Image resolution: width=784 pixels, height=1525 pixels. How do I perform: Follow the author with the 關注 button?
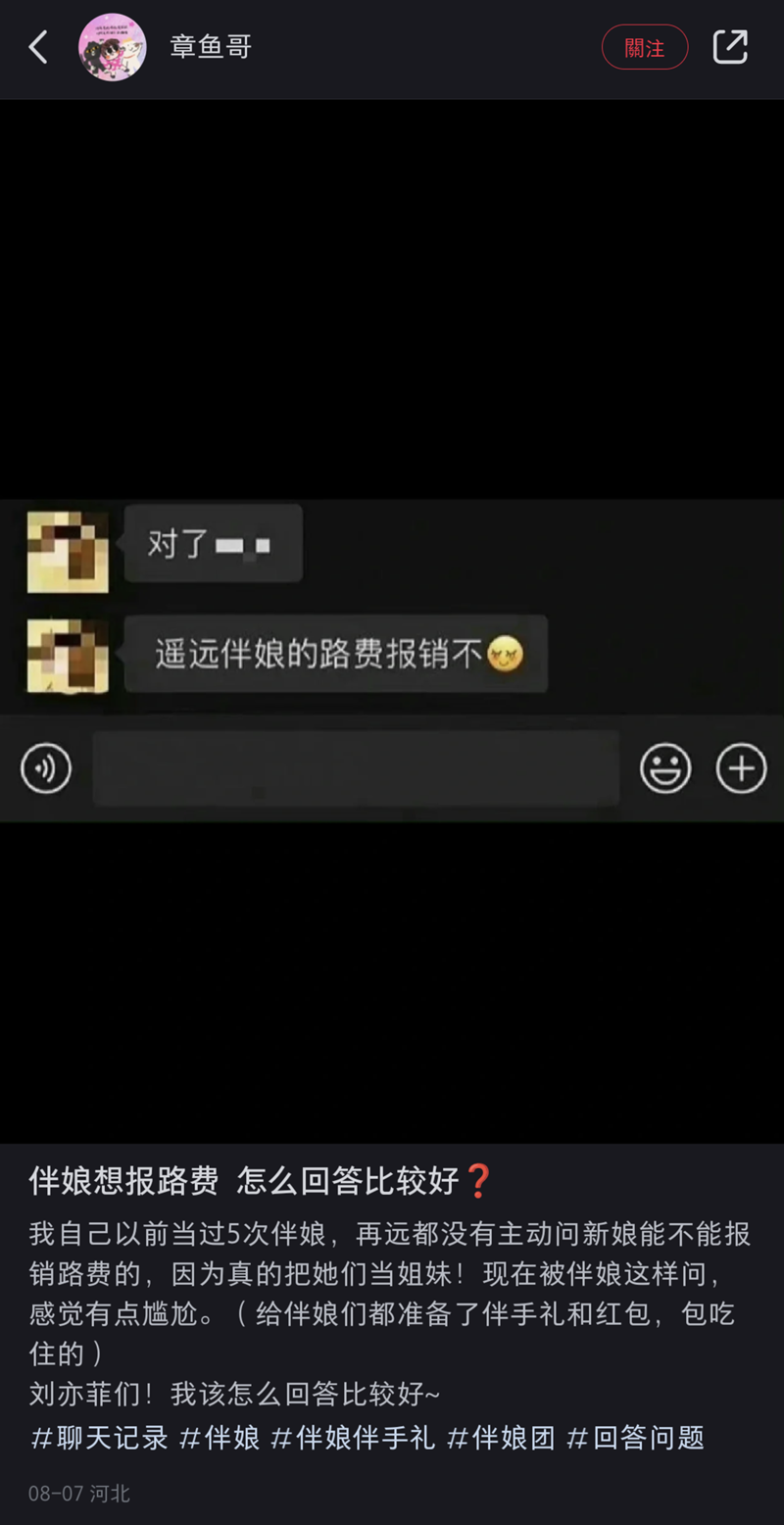[644, 47]
